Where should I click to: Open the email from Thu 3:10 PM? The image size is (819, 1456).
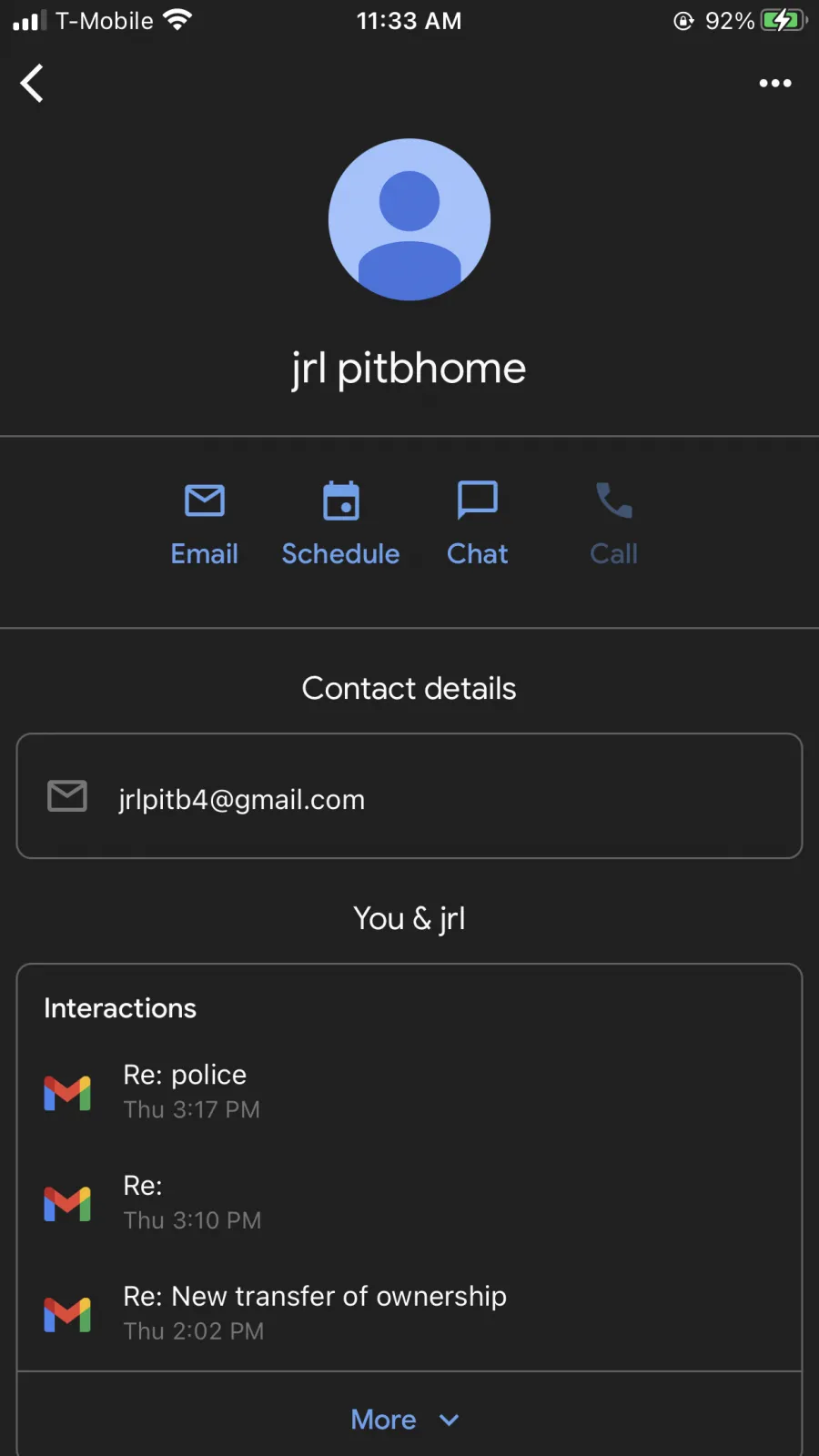[409, 1202]
